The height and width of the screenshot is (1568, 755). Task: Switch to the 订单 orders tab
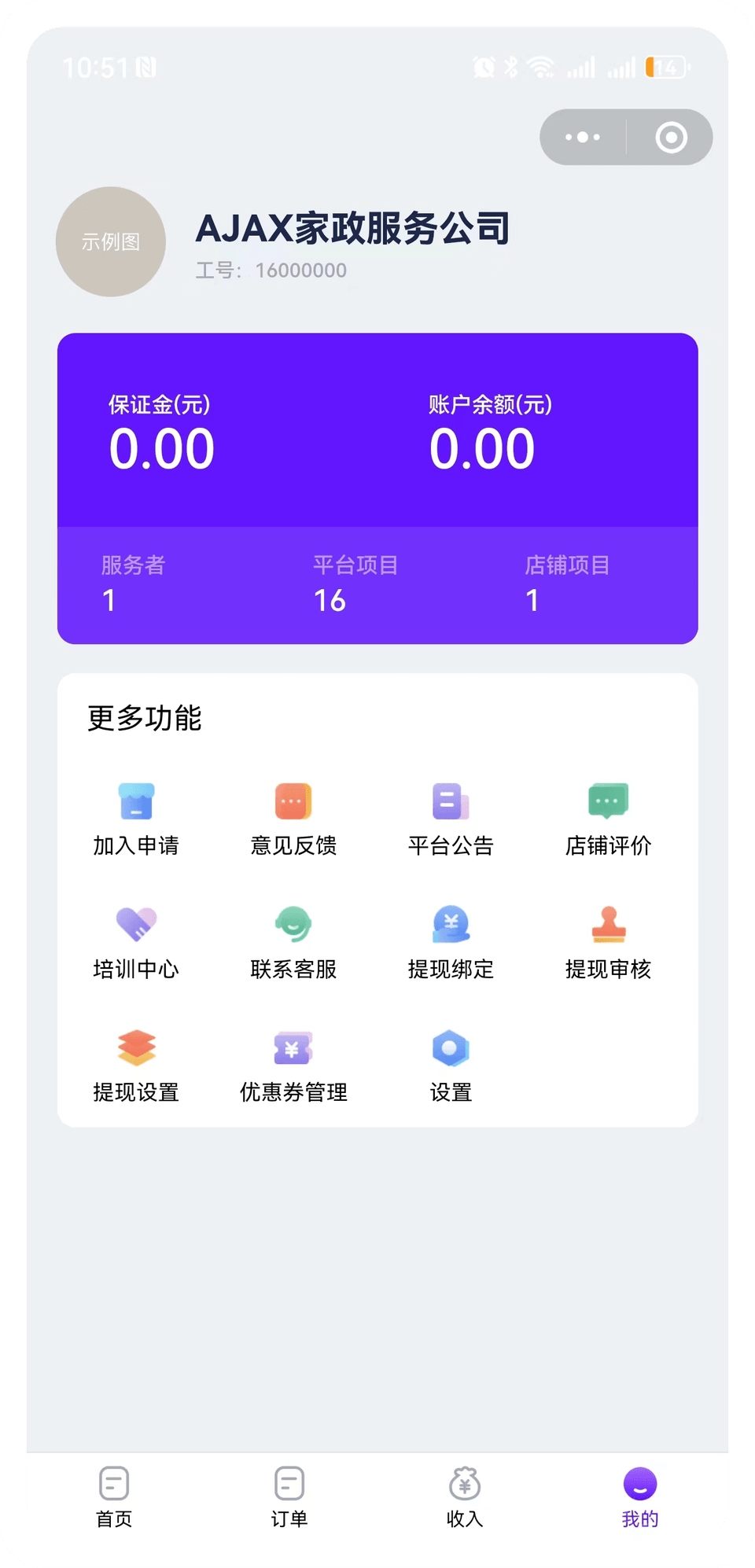pyautogui.click(x=289, y=1497)
